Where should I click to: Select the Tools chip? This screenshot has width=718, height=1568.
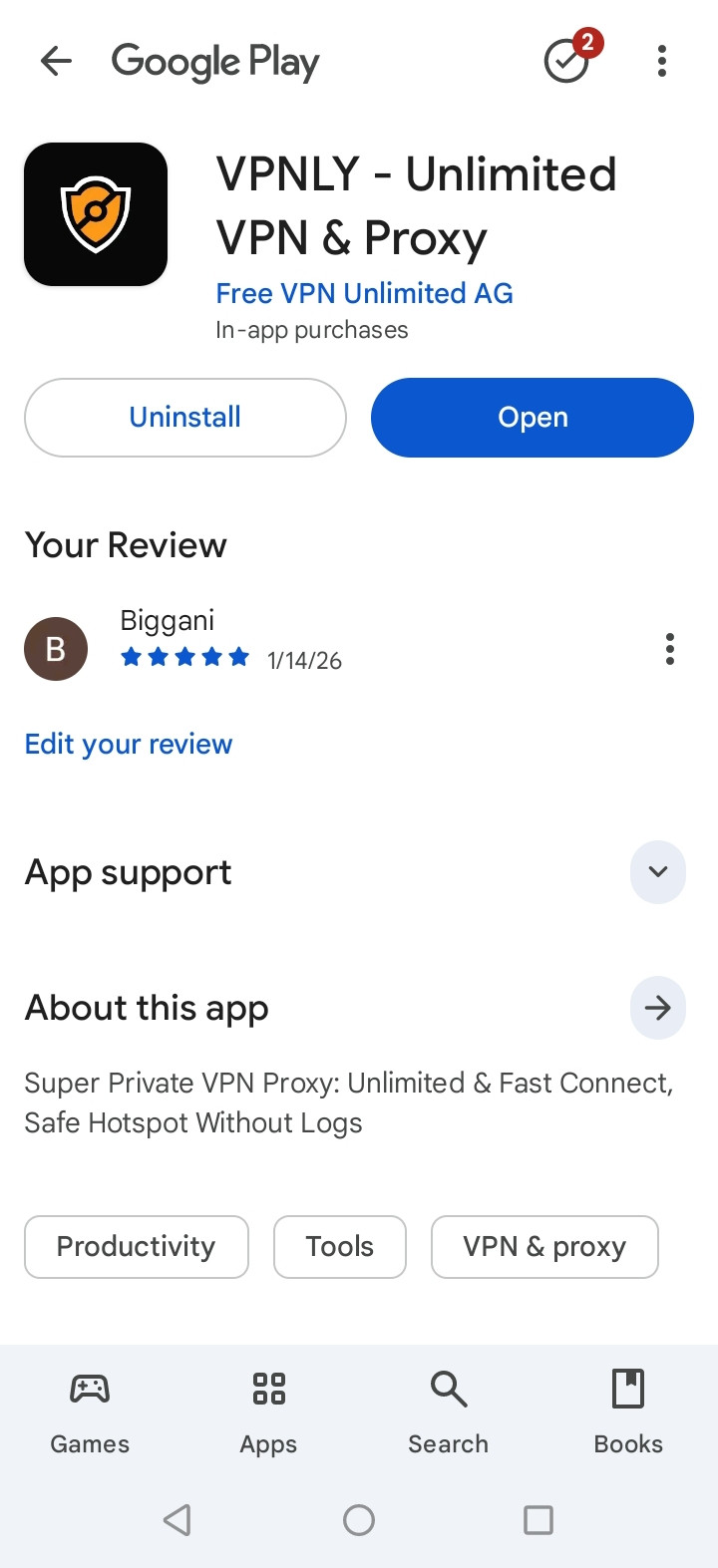pyautogui.click(x=340, y=1247)
